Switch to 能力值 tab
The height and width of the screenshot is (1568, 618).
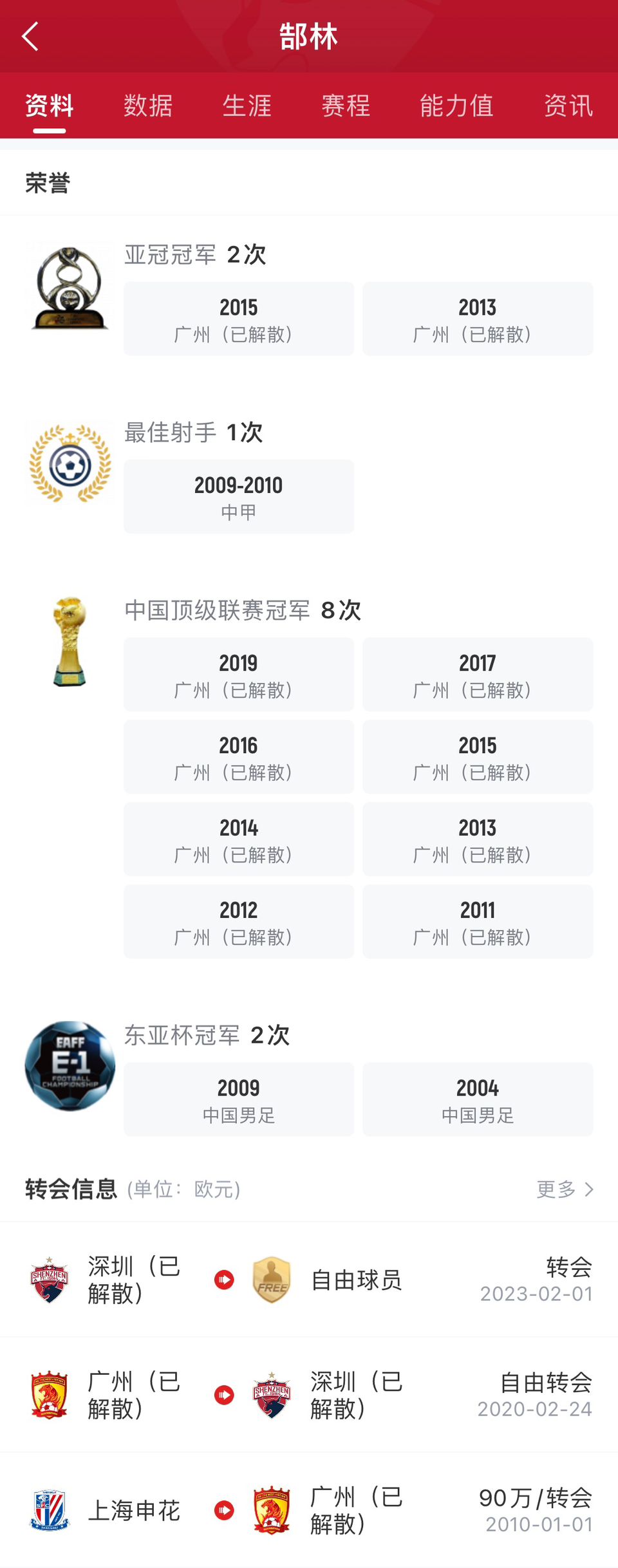(456, 106)
